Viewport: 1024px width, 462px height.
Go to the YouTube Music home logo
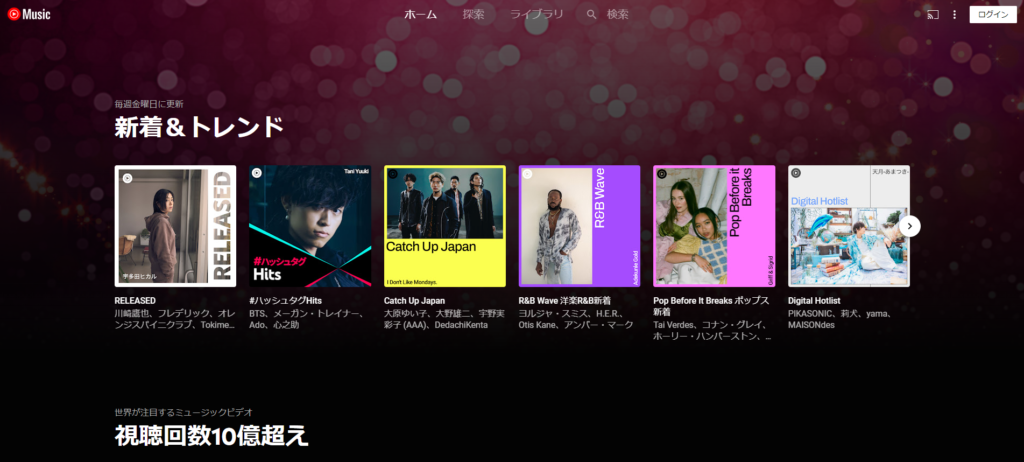click(29, 15)
